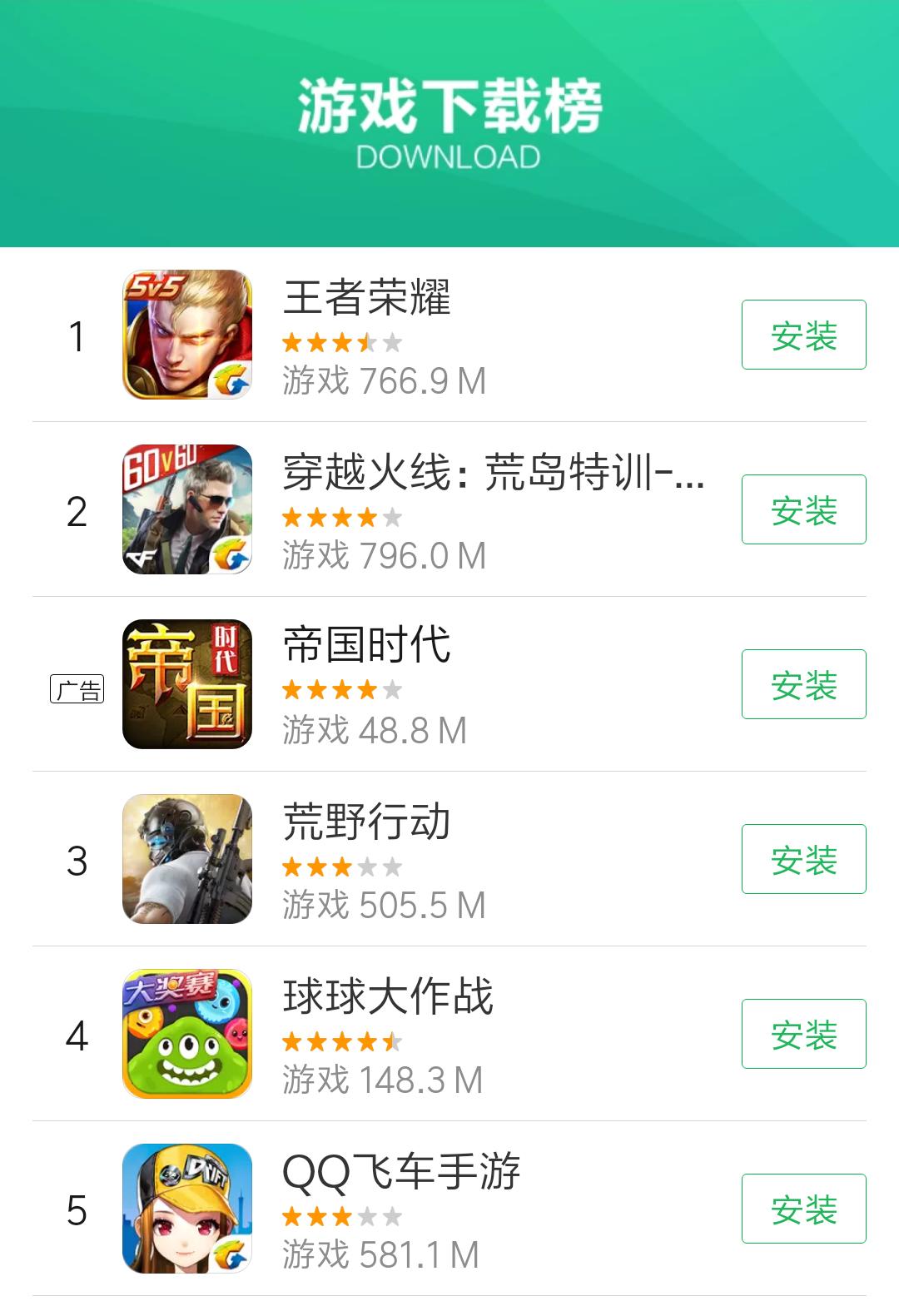Install 穿越火线：荒岛特训 via its 安装 button
Viewport: 899px width, 1316px height.
pos(803,509)
